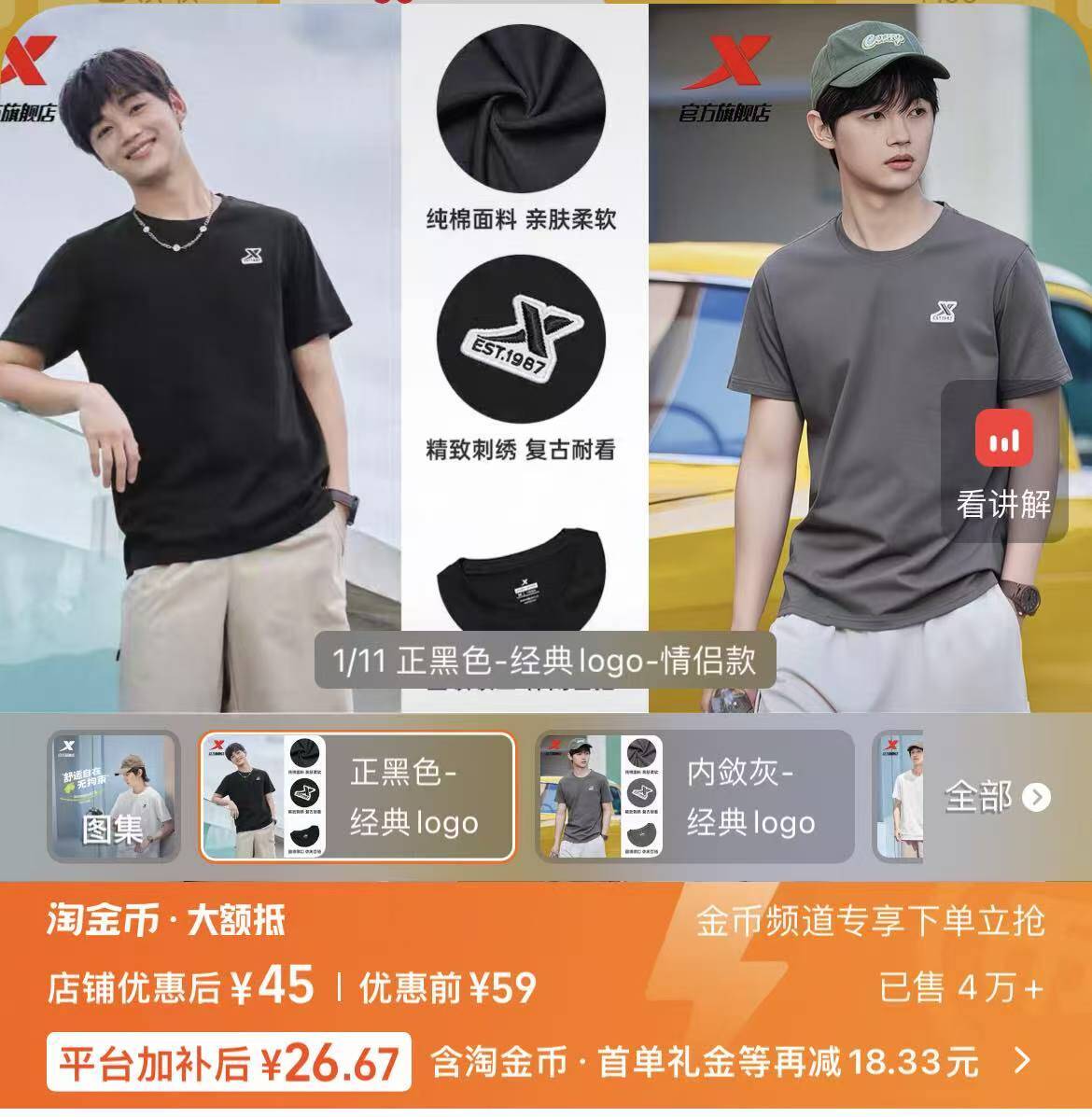The width and height of the screenshot is (1092, 1117).
Task: Open the 平台加补后 discount details chevron
Action: pyautogui.click(x=1023, y=1061)
